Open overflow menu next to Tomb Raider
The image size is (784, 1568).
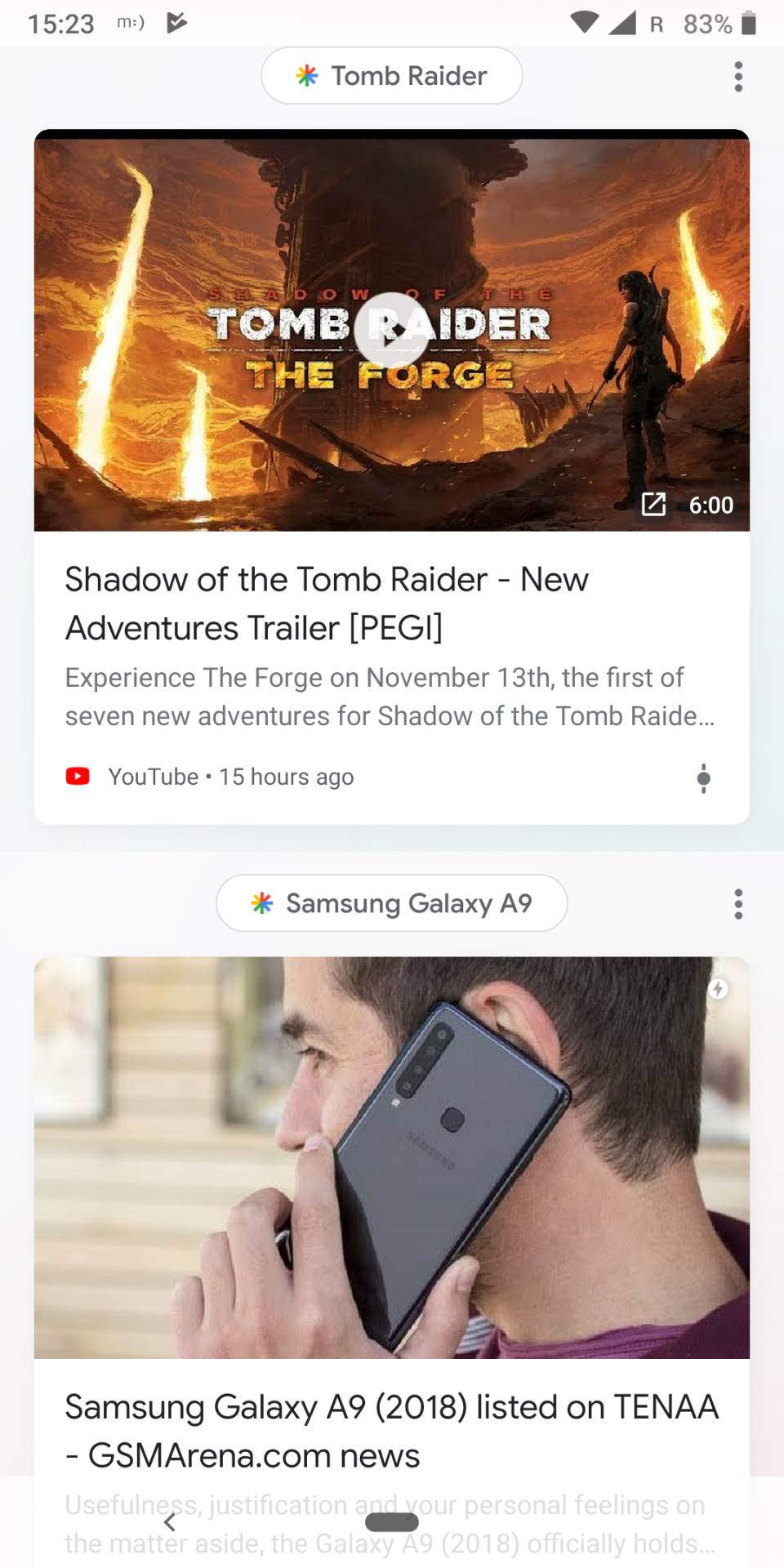point(738,77)
